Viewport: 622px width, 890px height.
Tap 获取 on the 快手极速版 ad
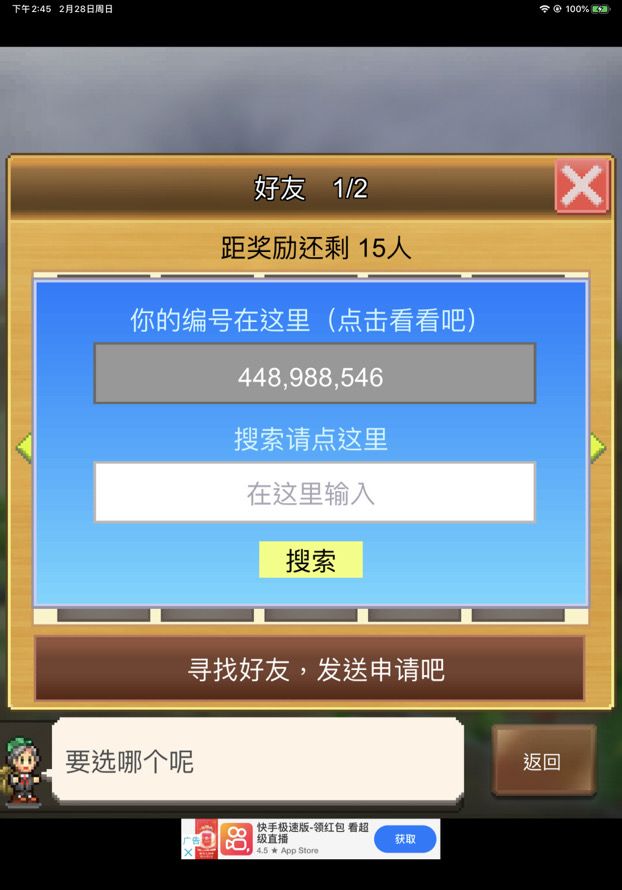tap(405, 839)
